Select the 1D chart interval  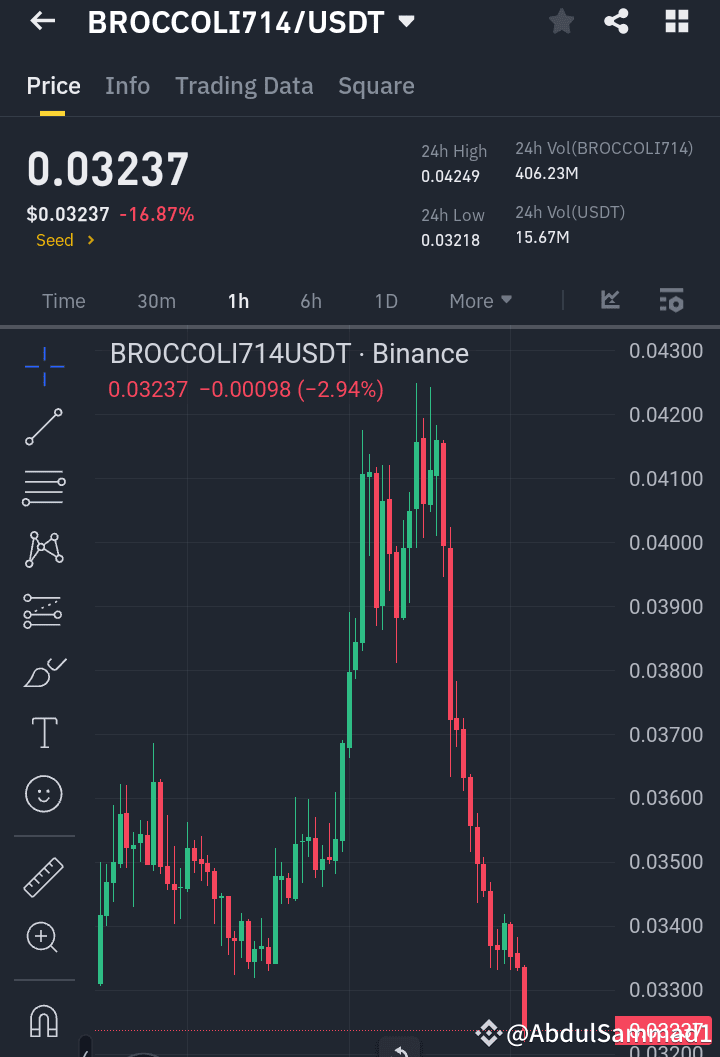[x=386, y=301]
